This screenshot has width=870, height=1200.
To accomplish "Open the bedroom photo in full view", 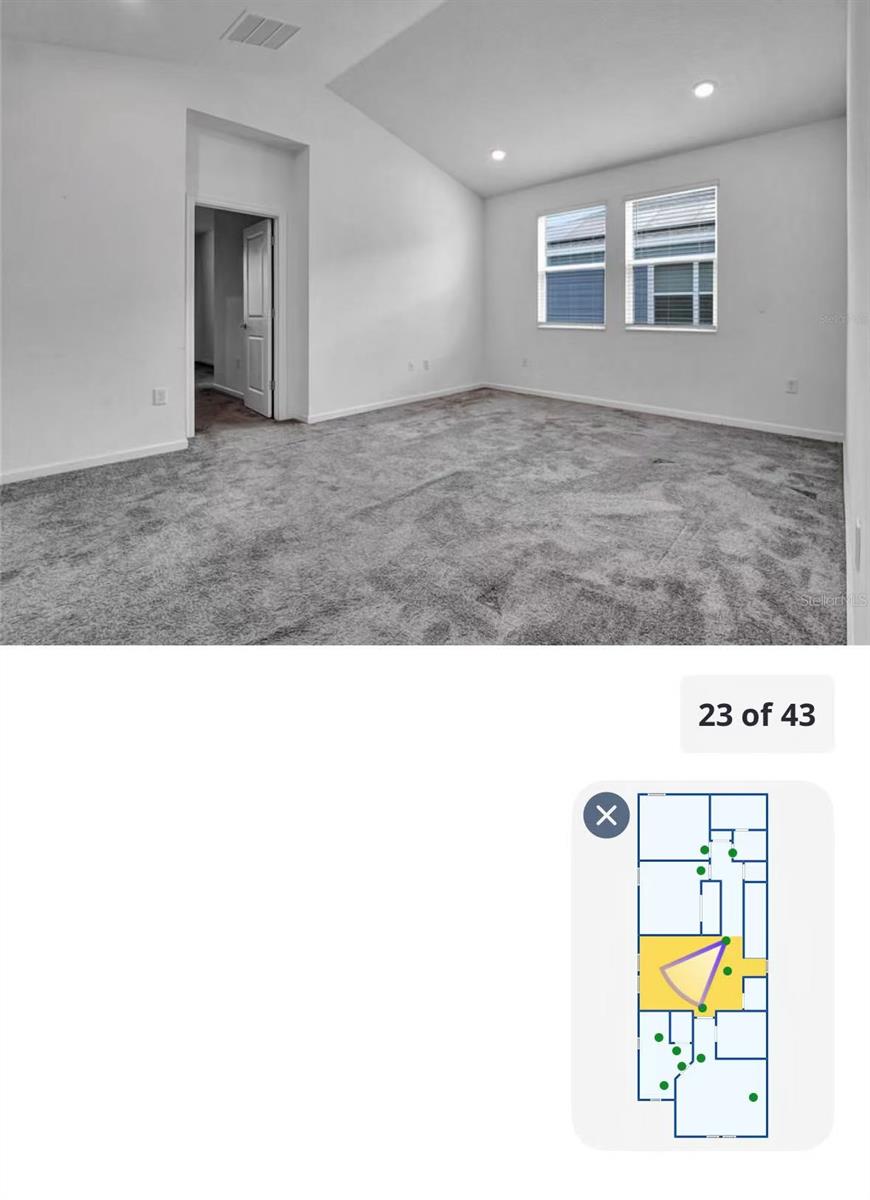I will 434,322.
